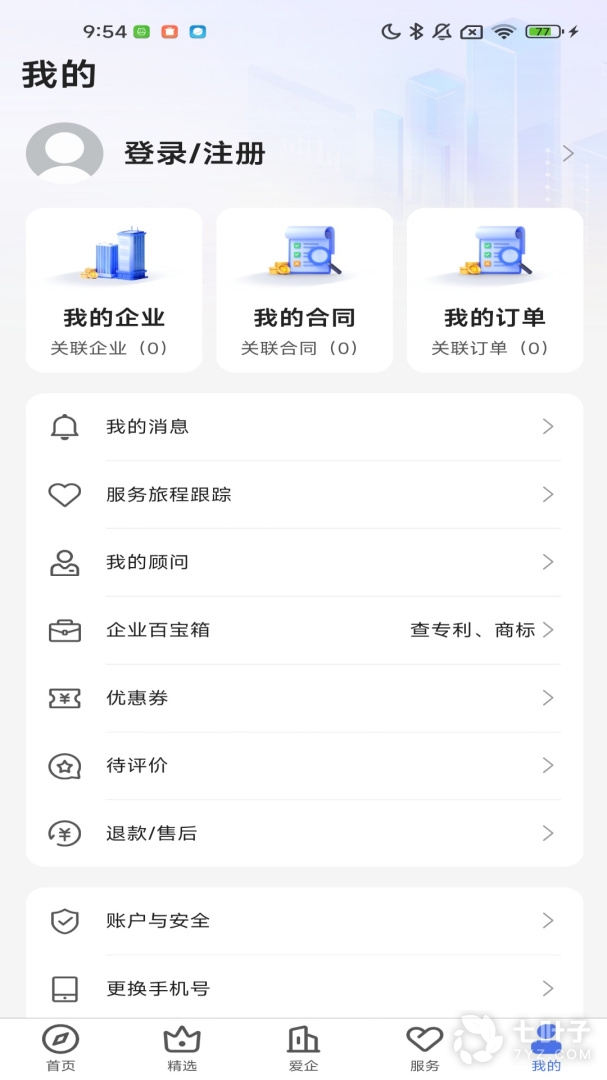Select 更换手机号 row
The width and height of the screenshot is (607, 1080).
coord(304,989)
